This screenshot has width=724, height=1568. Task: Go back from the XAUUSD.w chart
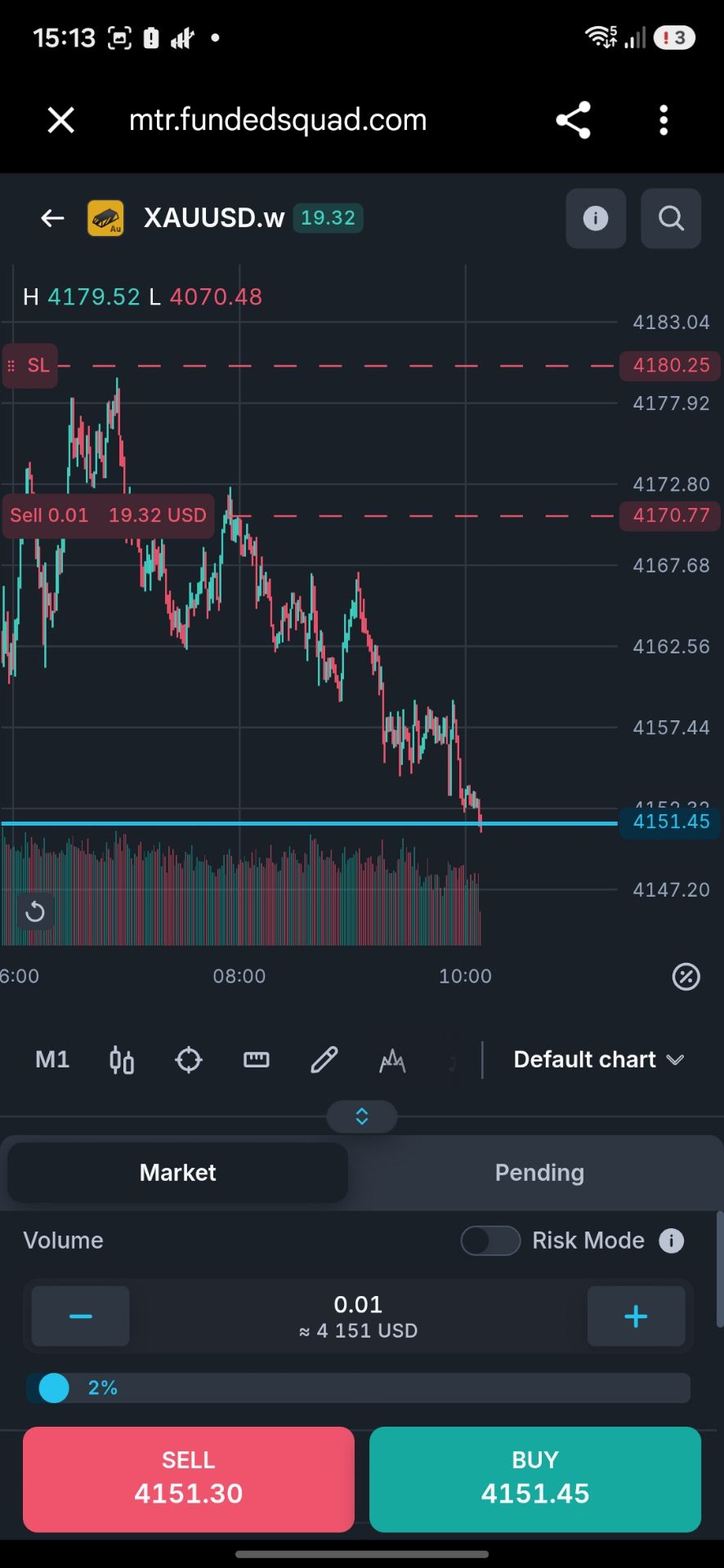[52, 218]
